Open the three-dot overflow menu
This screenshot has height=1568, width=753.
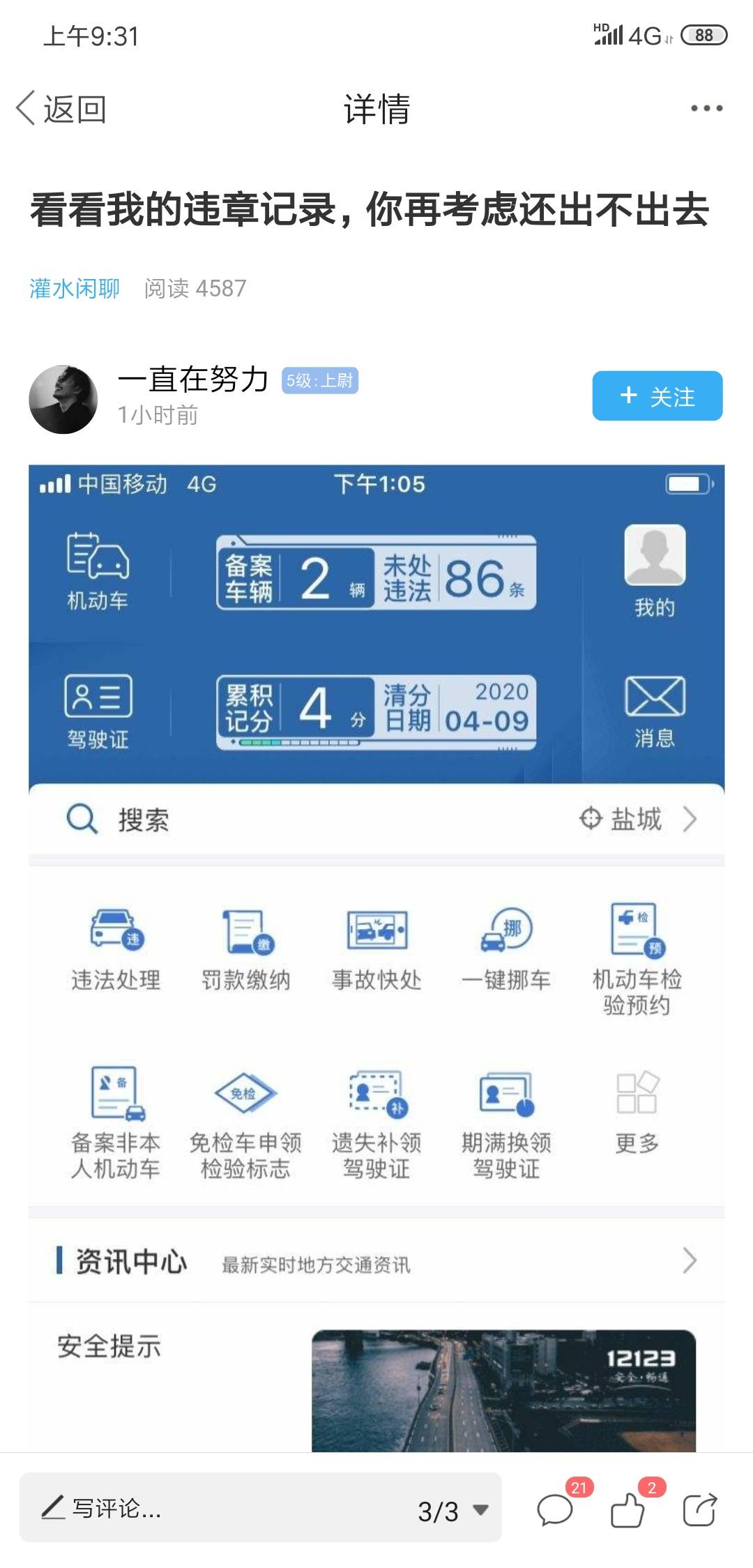click(x=706, y=109)
